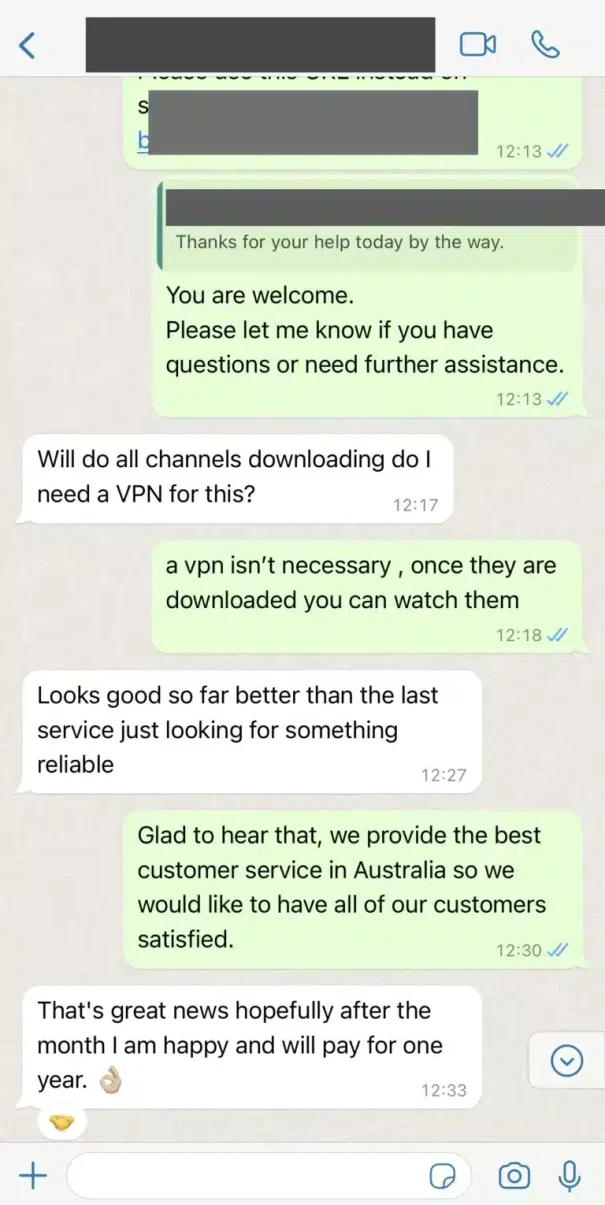Focus the message text field
Viewport: 605px width, 1205px height.
pos(250,1175)
